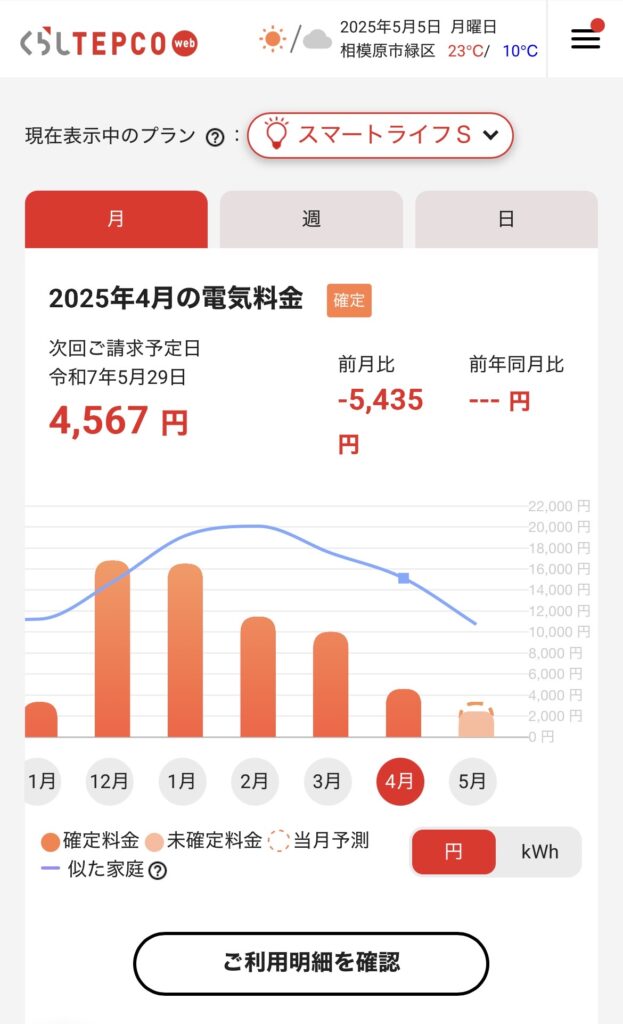Tap ご利用明細を確認 button

tap(311, 963)
